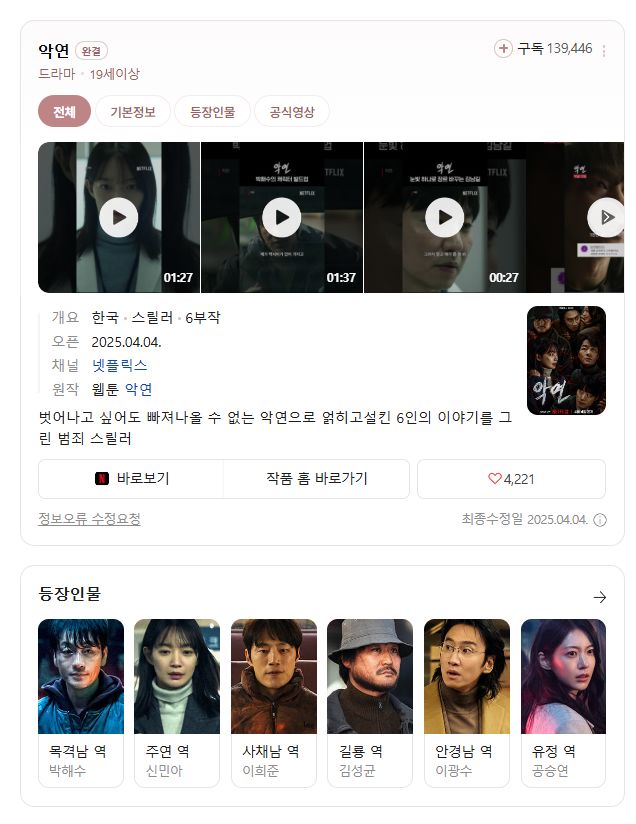Viewport: 636px width, 824px height.
Task: Open the 넷플릭스 channel link
Action: pos(119,365)
